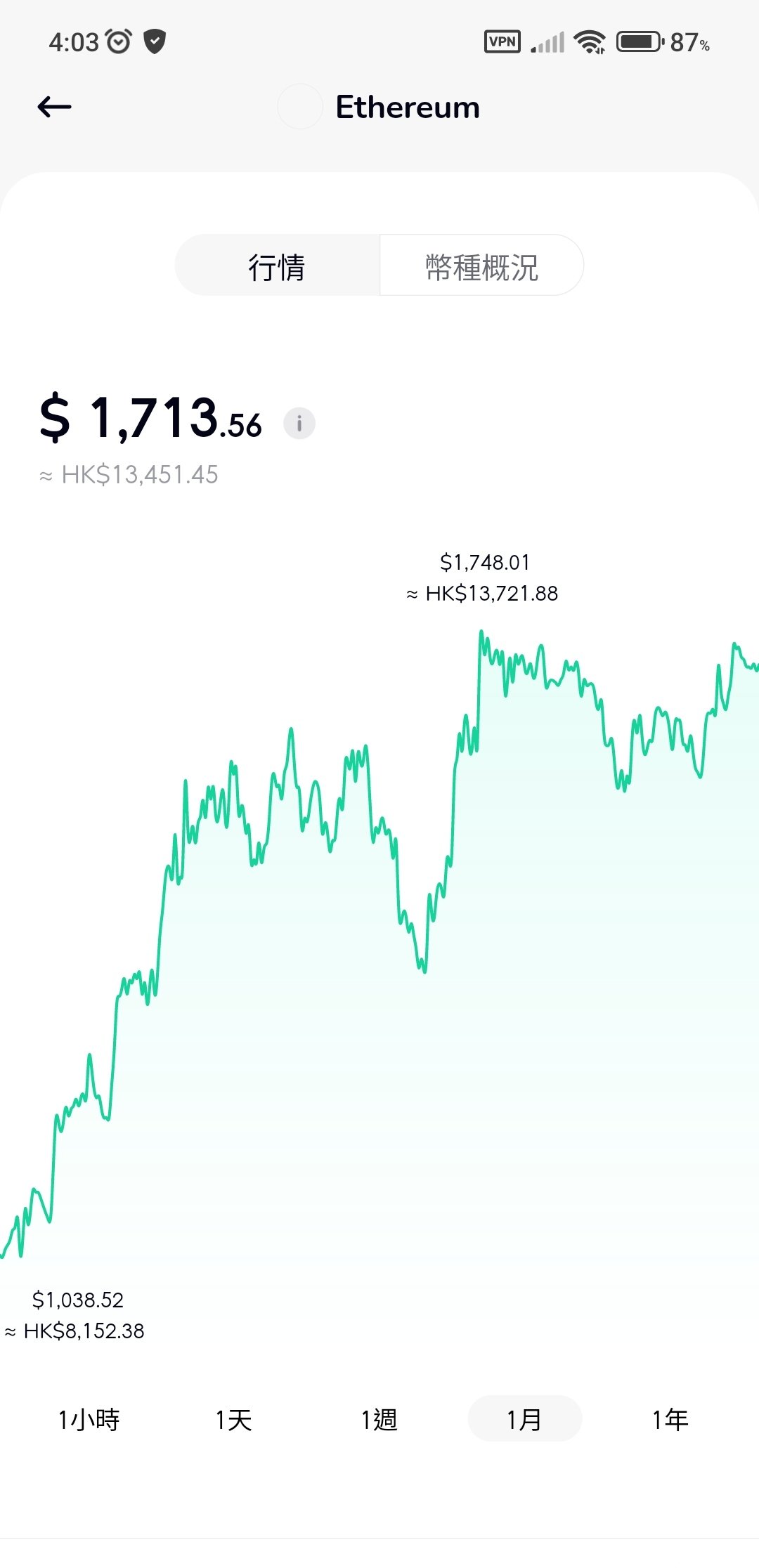Switch chart to 1週 range
The height and width of the screenshot is (1568, 759).
379,1419
